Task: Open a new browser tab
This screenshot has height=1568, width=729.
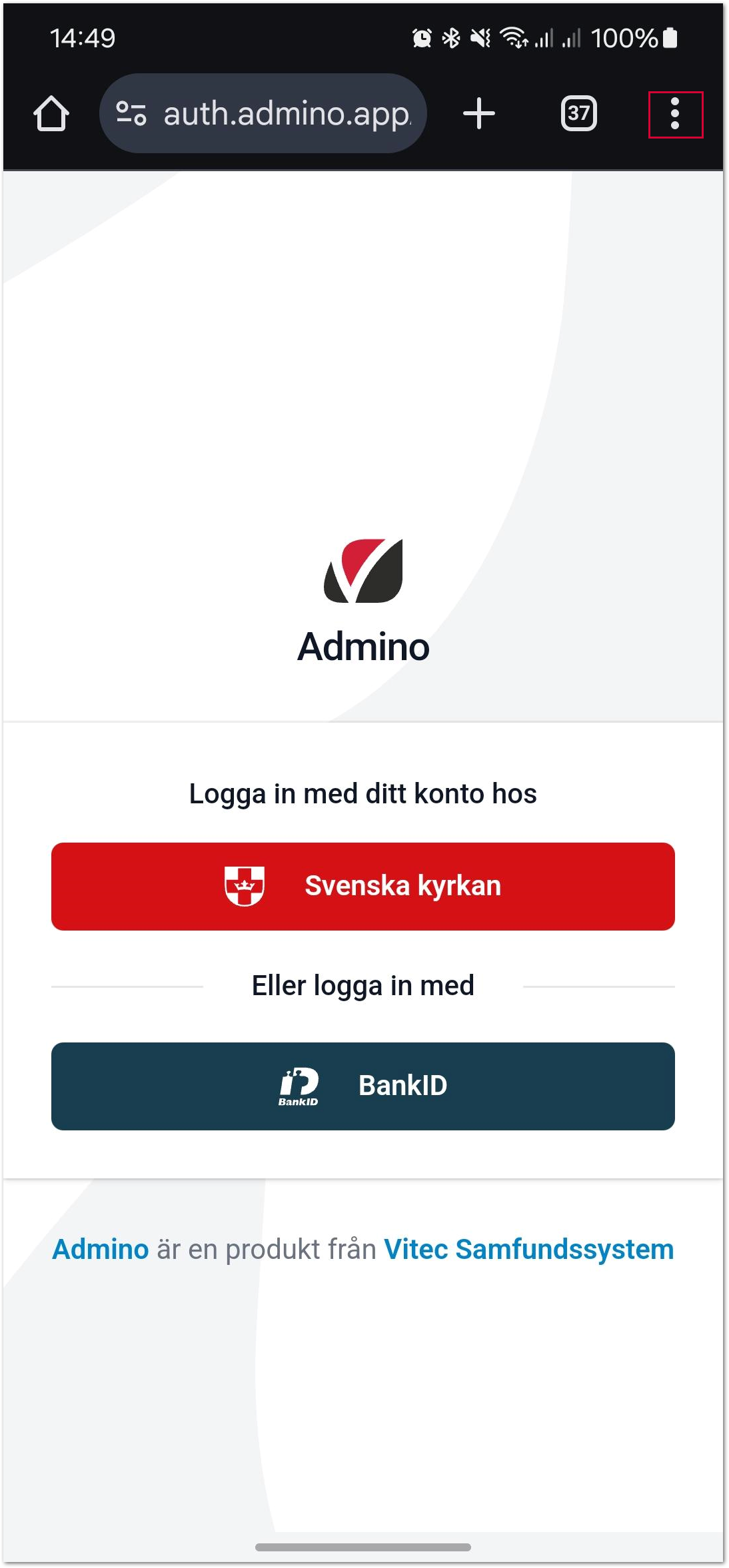Action: [478, 114]
